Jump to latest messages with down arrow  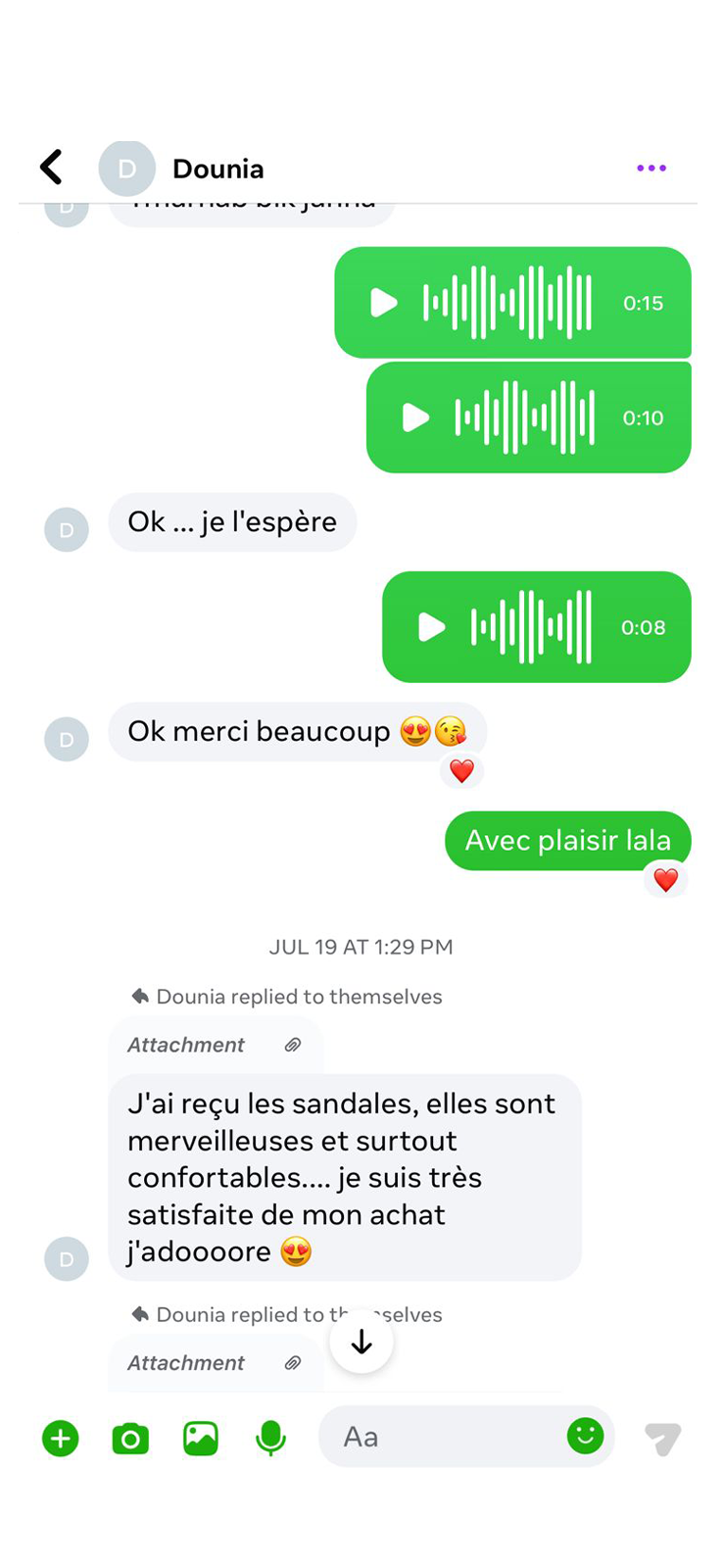[361, 1342]
